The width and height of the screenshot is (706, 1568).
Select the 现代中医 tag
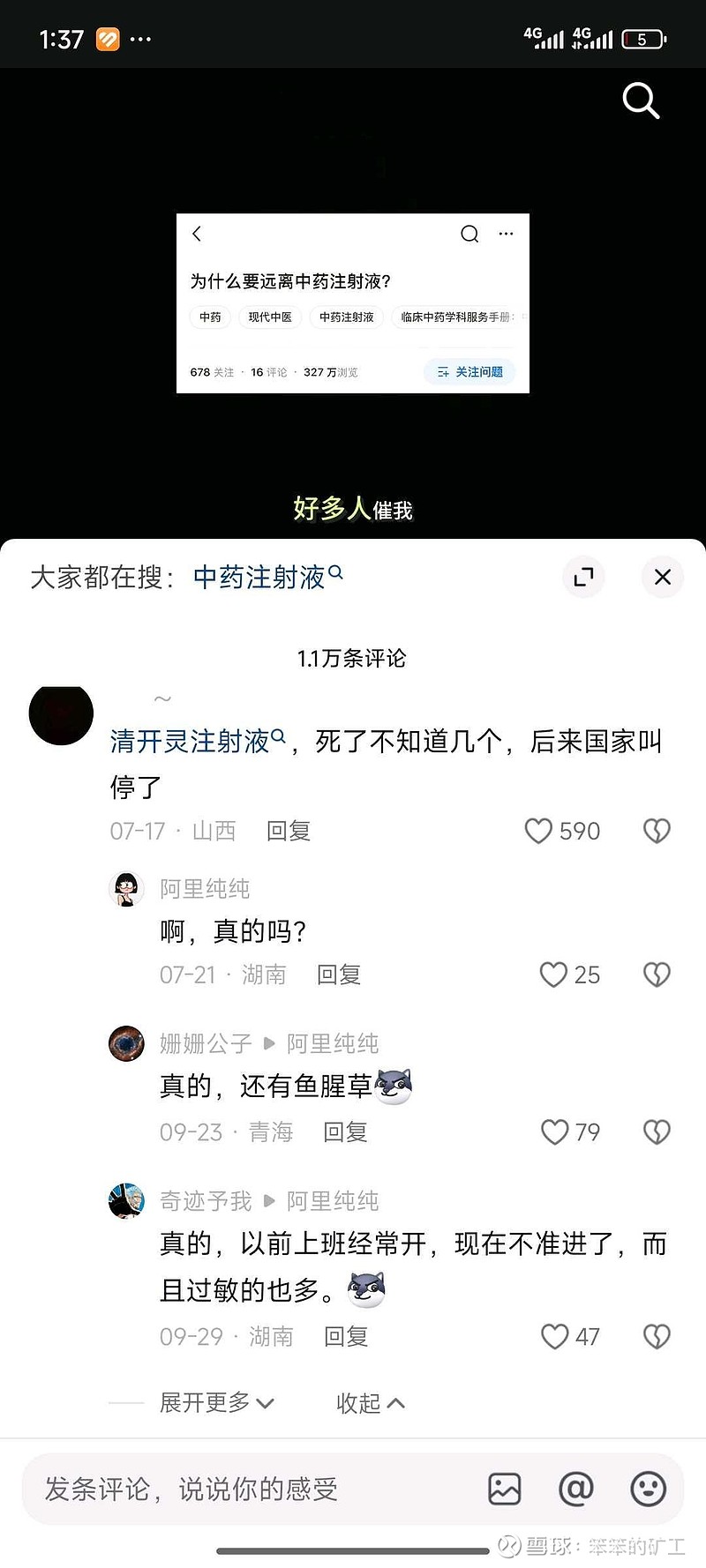pos(269,317)
